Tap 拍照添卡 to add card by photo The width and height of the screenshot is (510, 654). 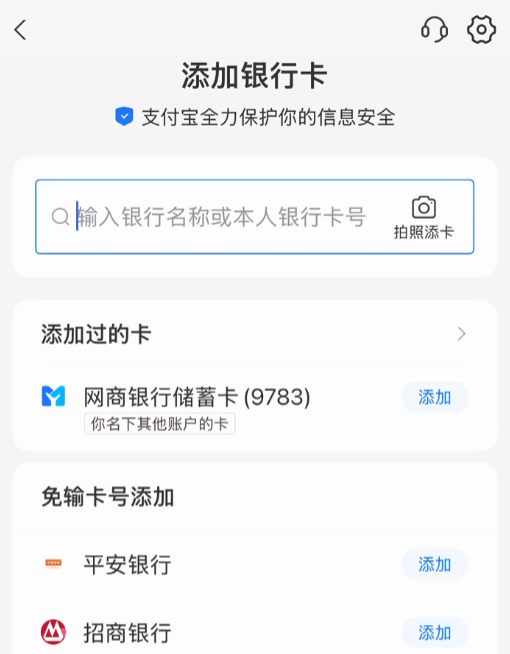424,218
